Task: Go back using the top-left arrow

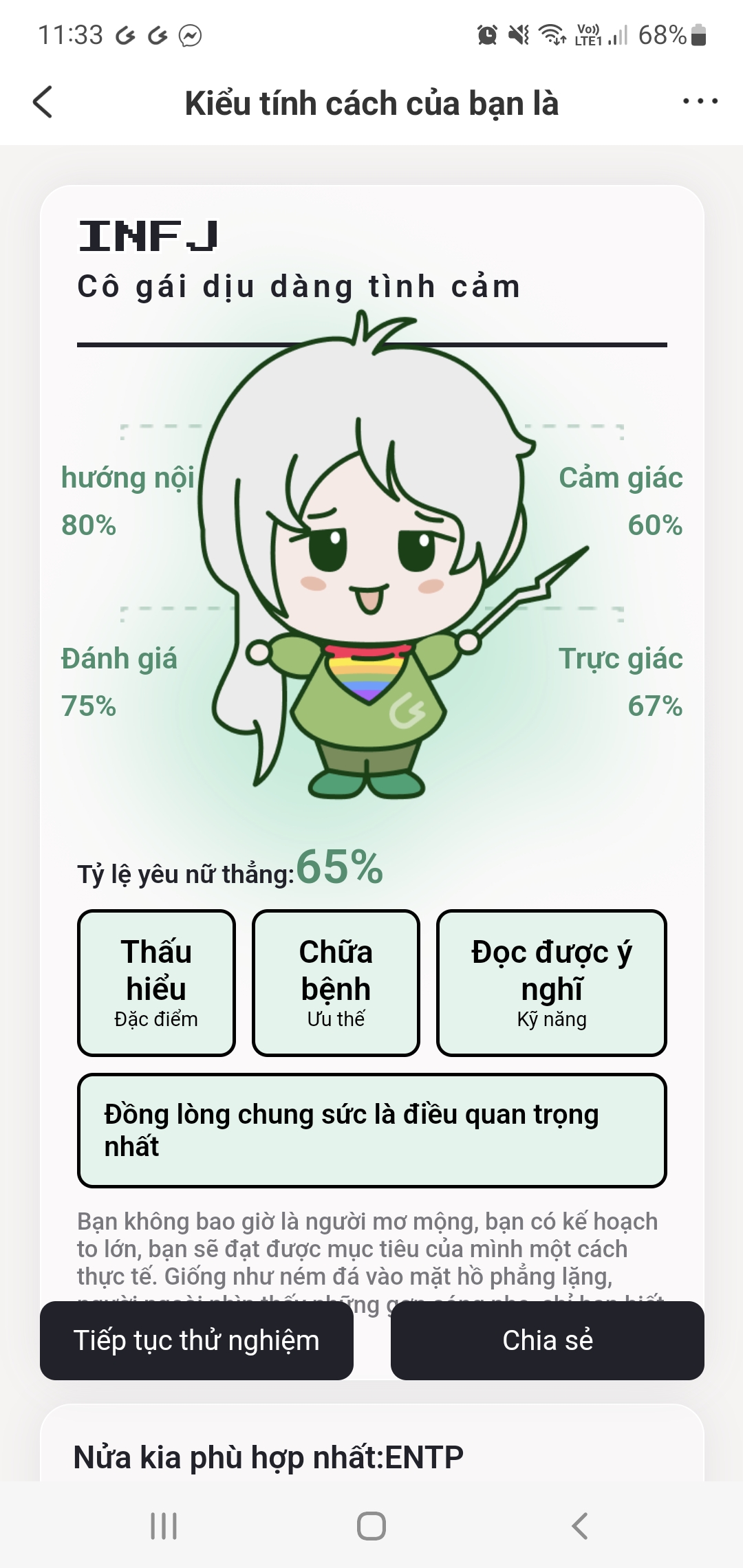Action: point(43,102)
